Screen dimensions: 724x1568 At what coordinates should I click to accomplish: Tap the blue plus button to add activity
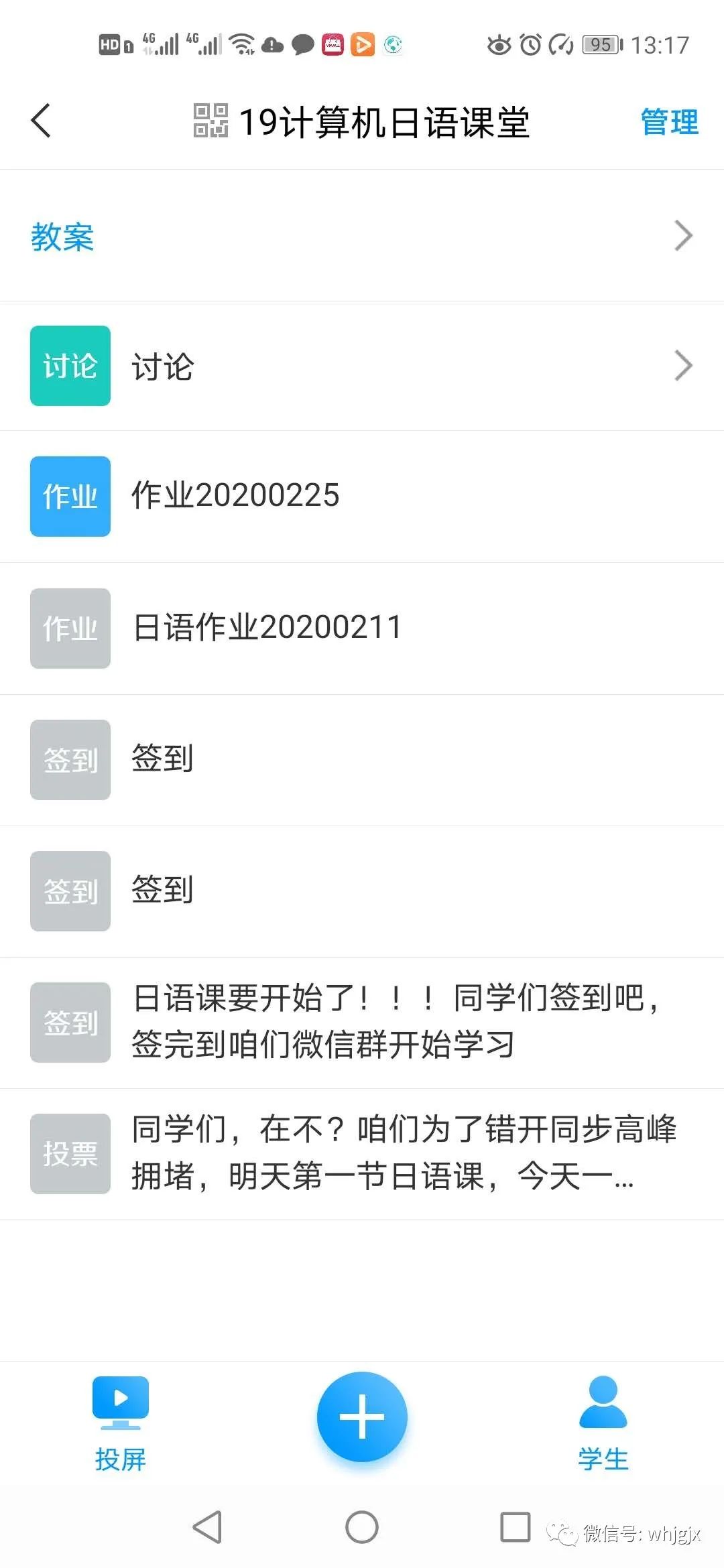(362, 1417)
